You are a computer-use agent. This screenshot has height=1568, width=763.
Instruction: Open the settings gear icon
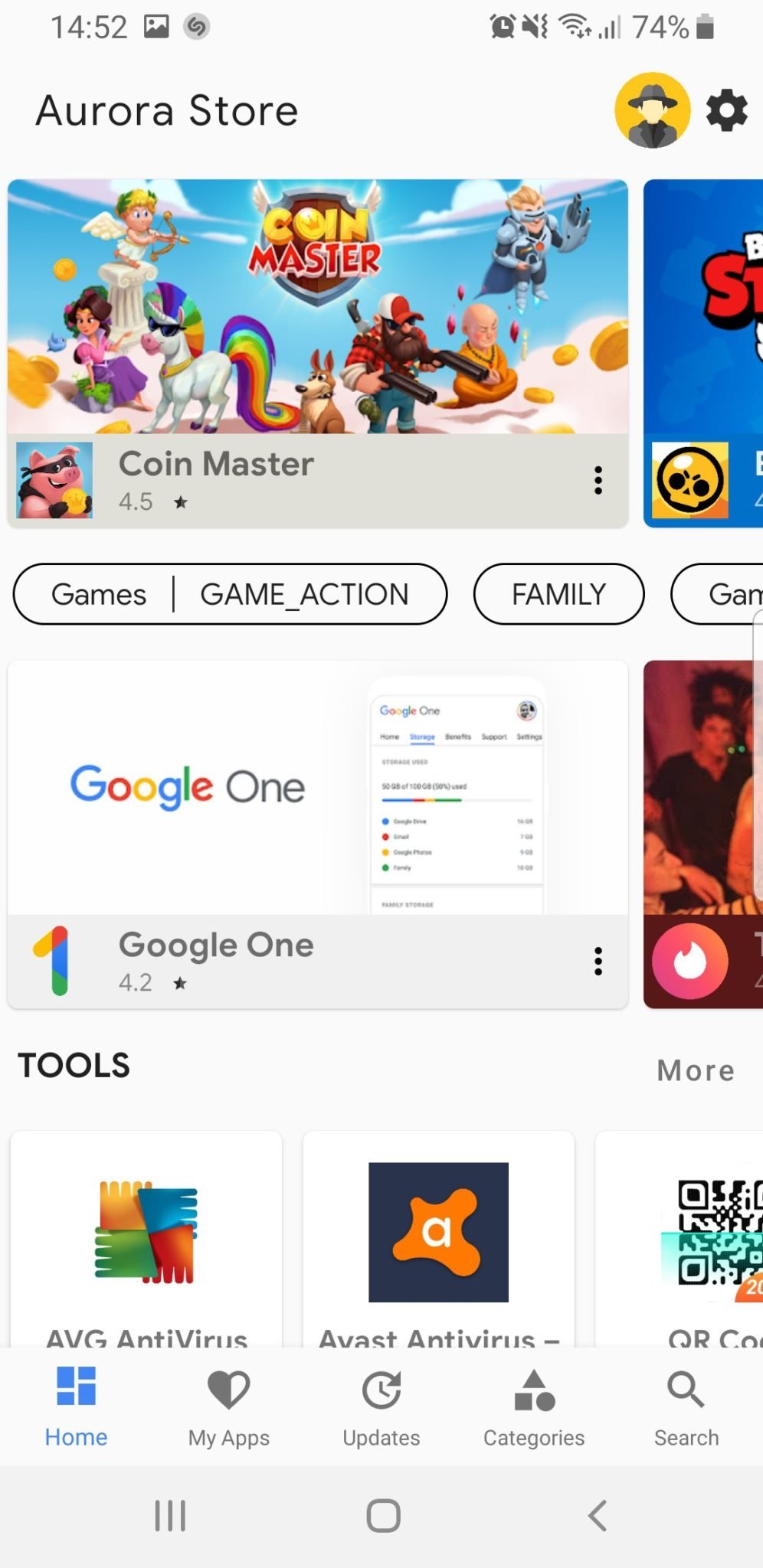(726, 111)
